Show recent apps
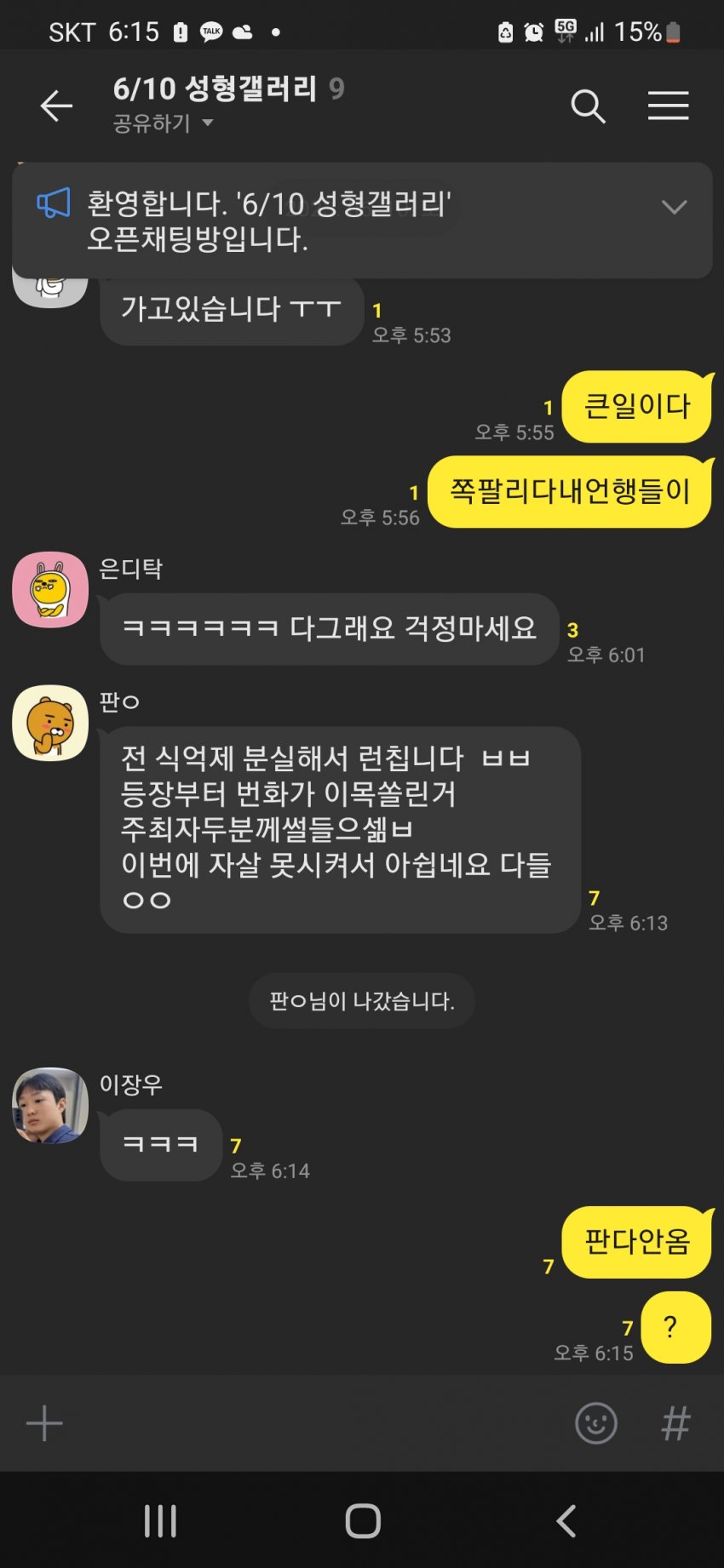The width and height of the screenshot is (724, 1568). click(160, 1520)
